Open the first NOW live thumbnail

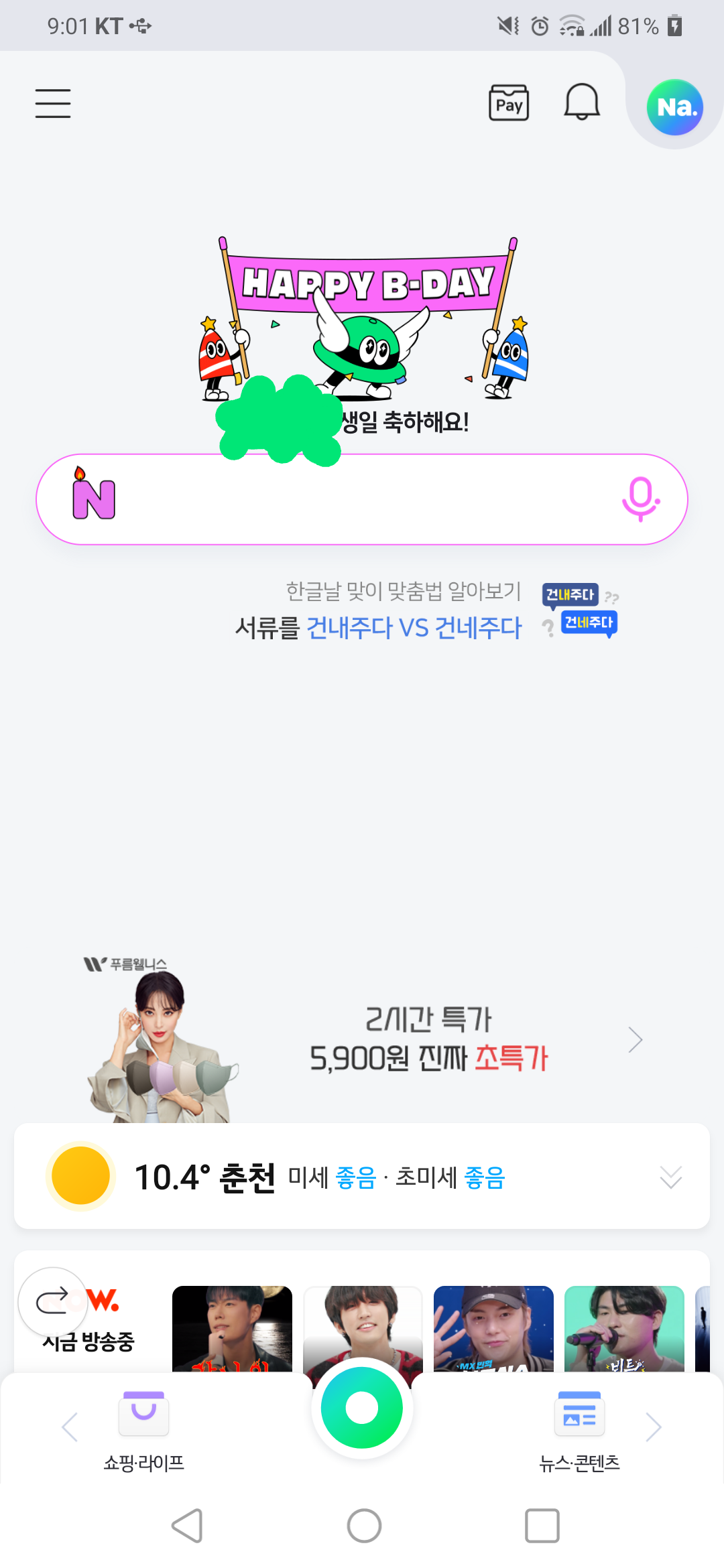pos(232,1329)
